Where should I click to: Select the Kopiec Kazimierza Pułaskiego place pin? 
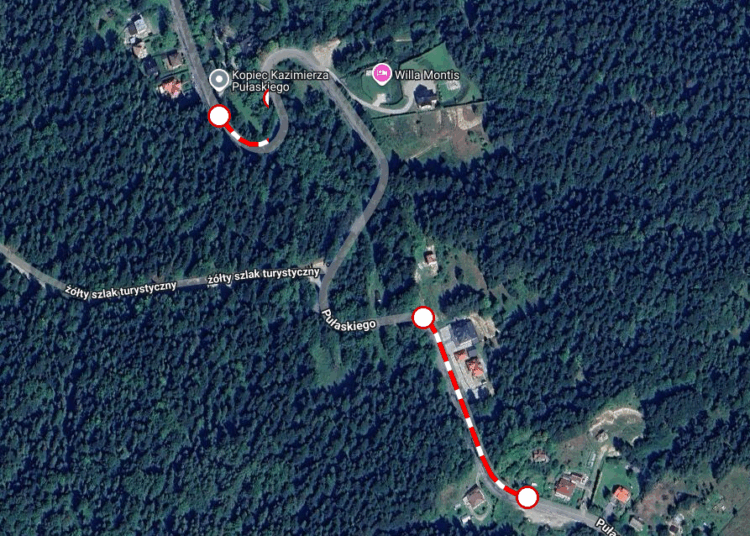click(x=220, y=78)
